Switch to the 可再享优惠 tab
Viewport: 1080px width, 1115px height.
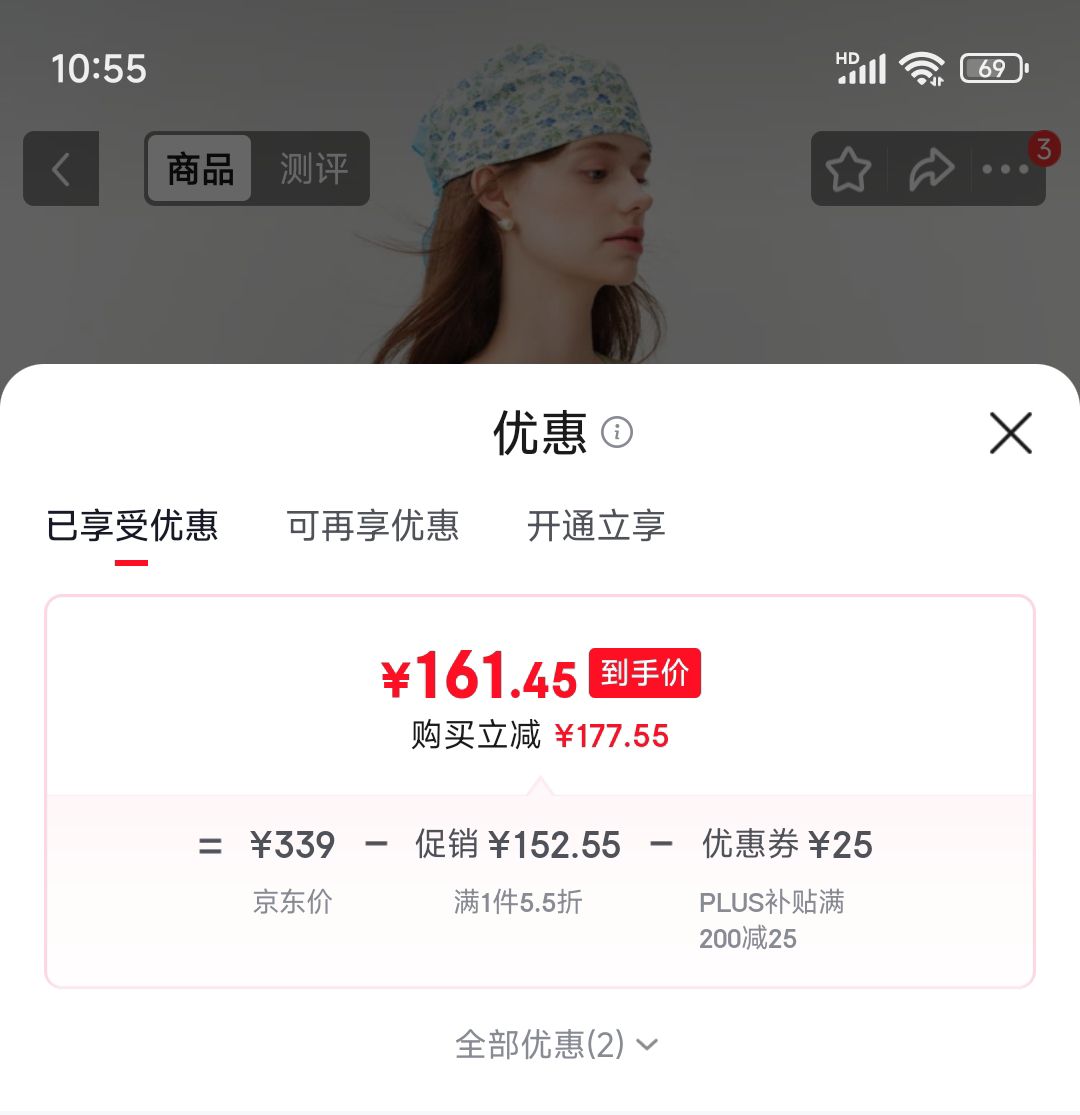(373, 526)
